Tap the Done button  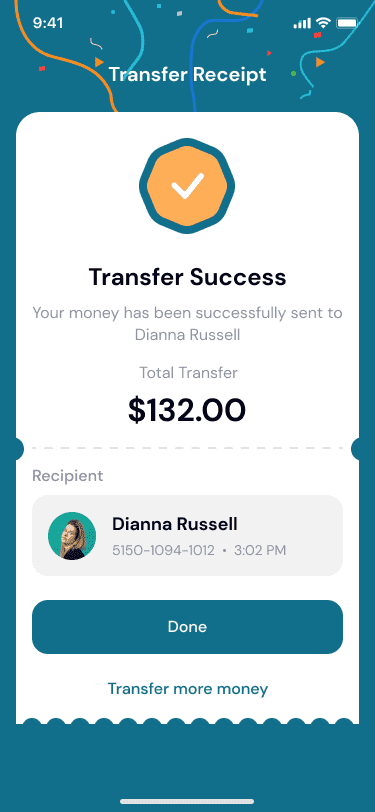(188, 627)
